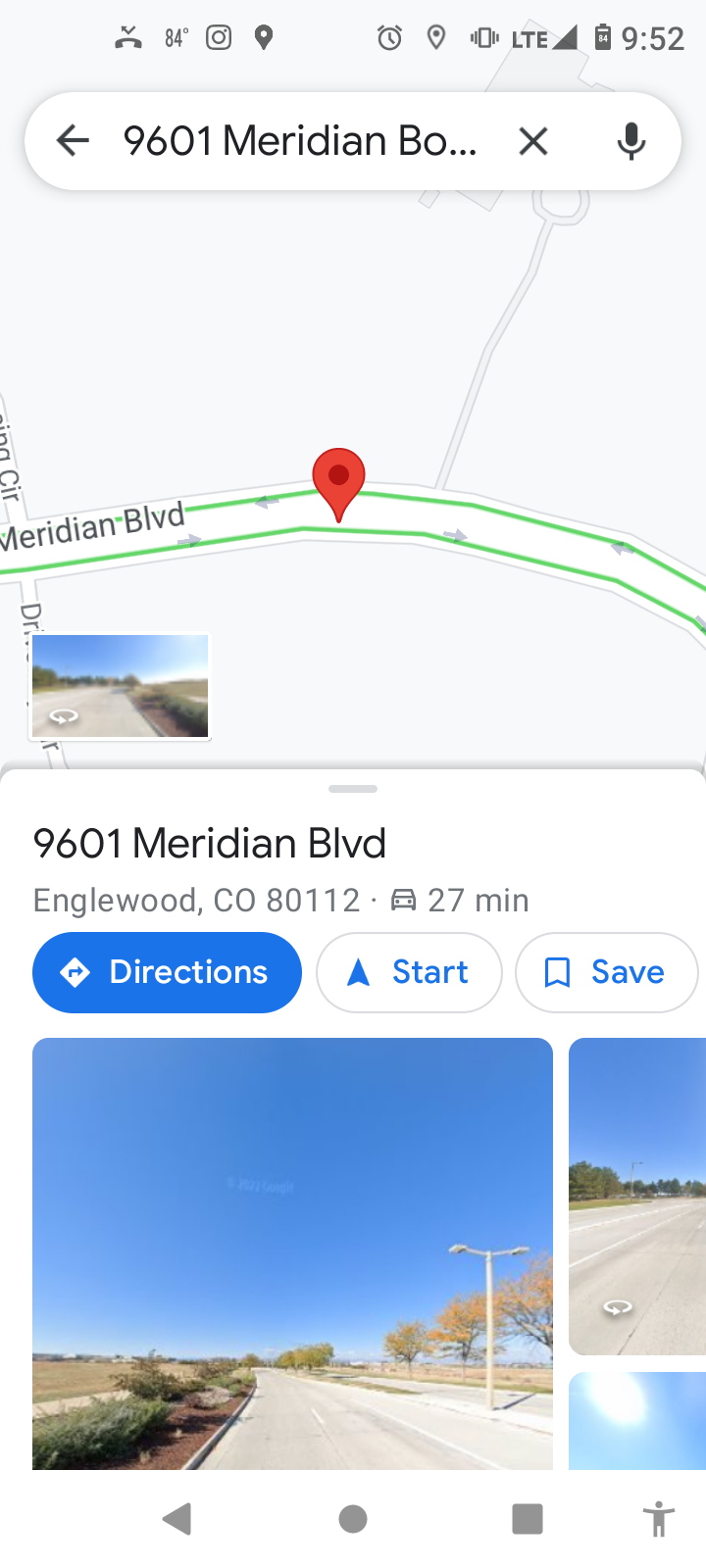
Task: Start voice search with the microphone
Action: [631, 141]
